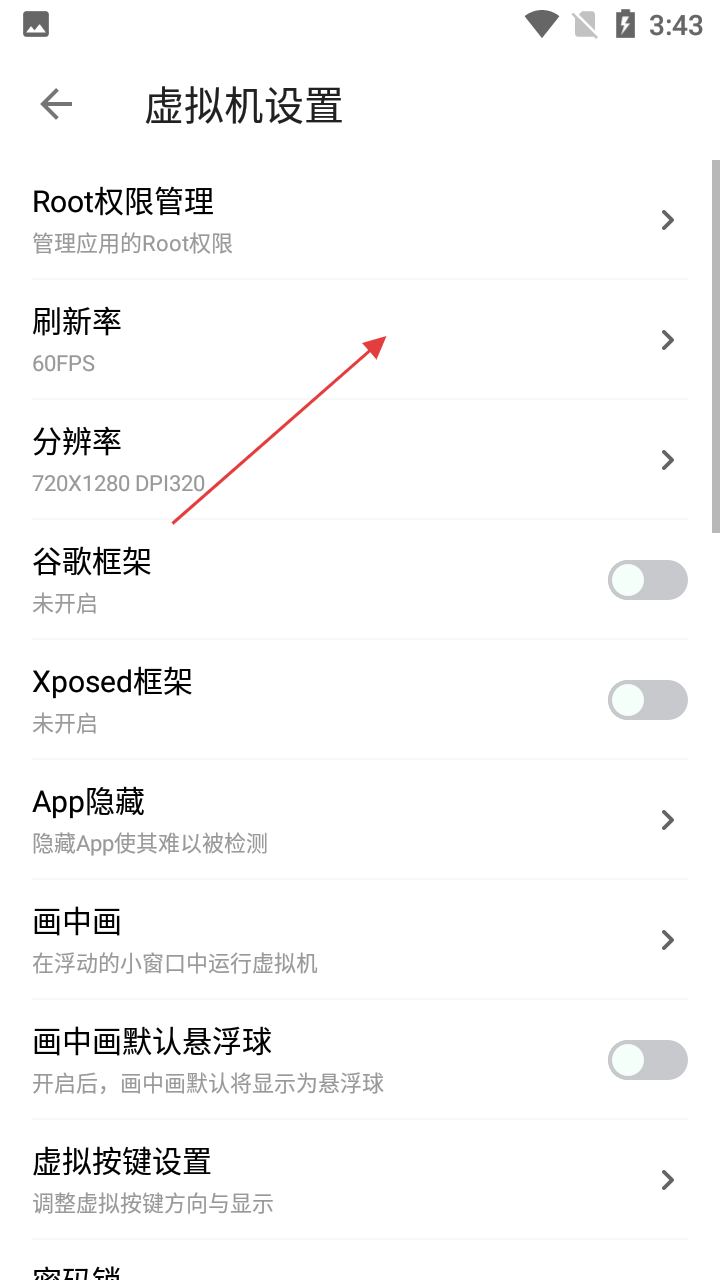The image size is (720, 1280).
Task: Open the App隐藏 option
Action: tap(360, 820)
